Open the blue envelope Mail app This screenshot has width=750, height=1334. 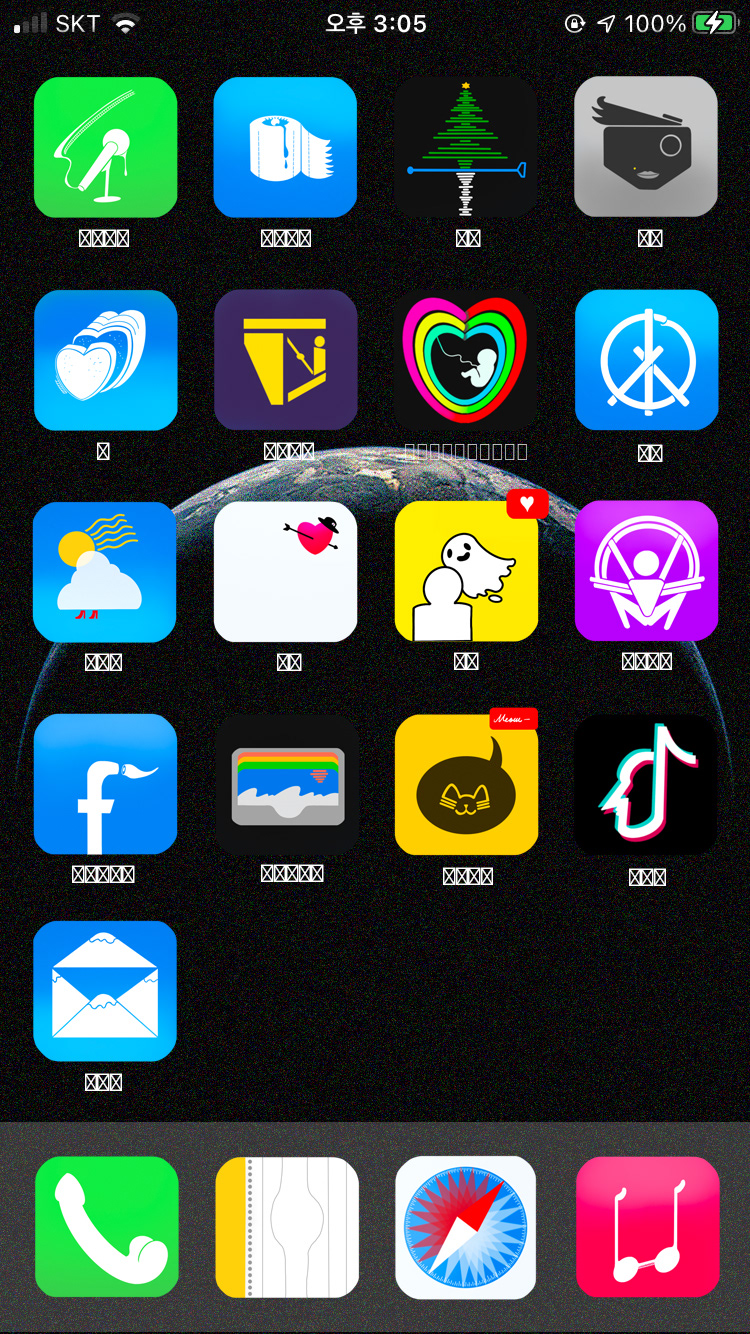pos(105,991)
